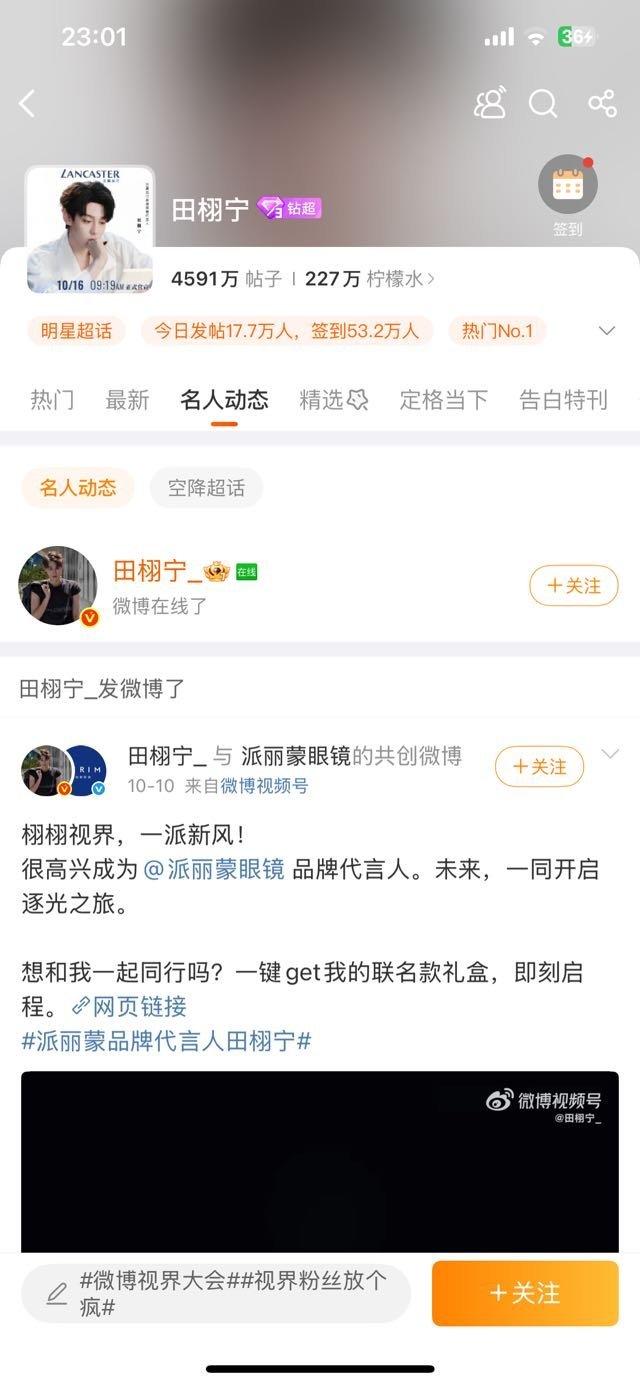Open the @派丽蒙眼镜 mention link
640x1385 pixels.
click(214, 869)
